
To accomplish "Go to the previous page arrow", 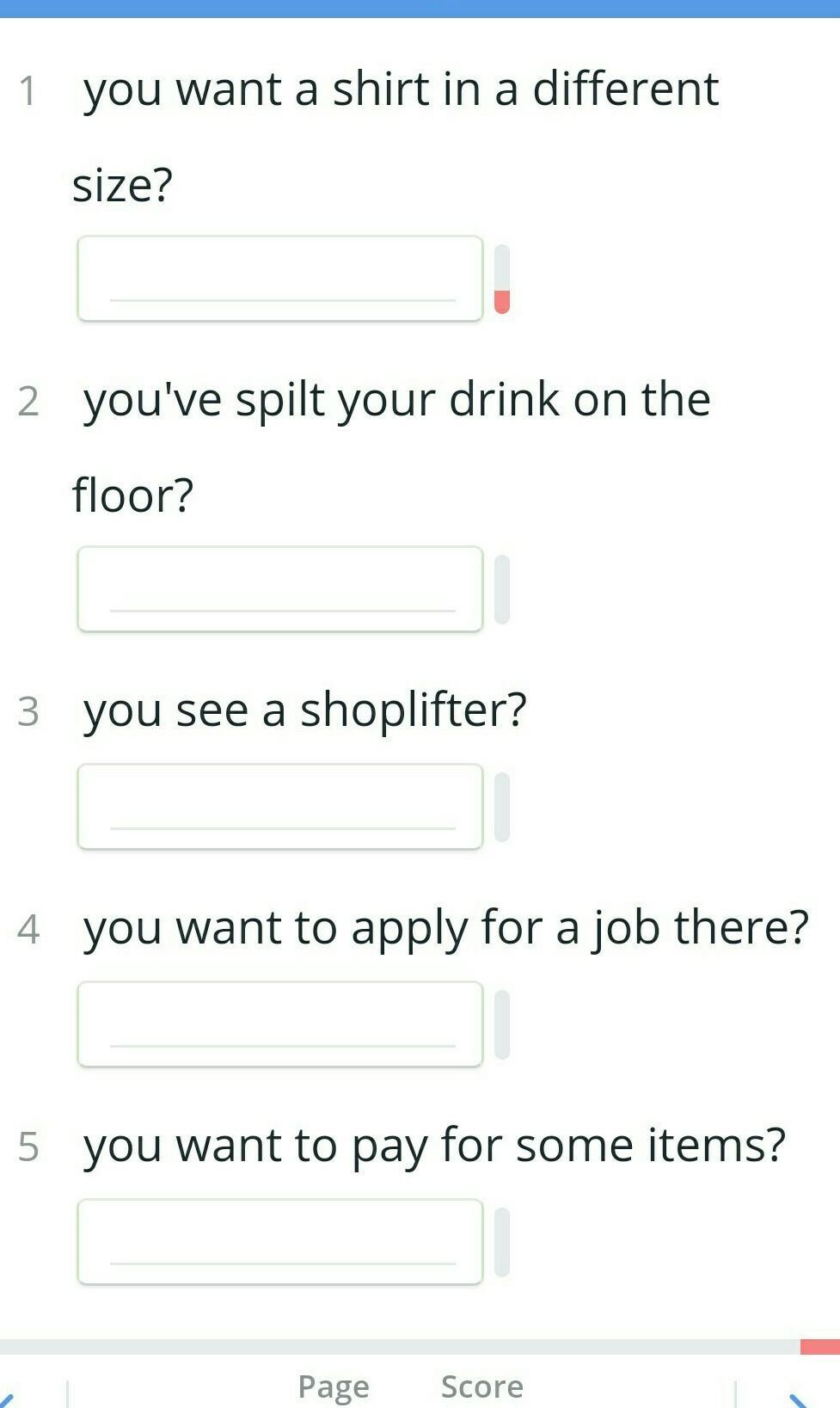I will [x=7, y=1399].
